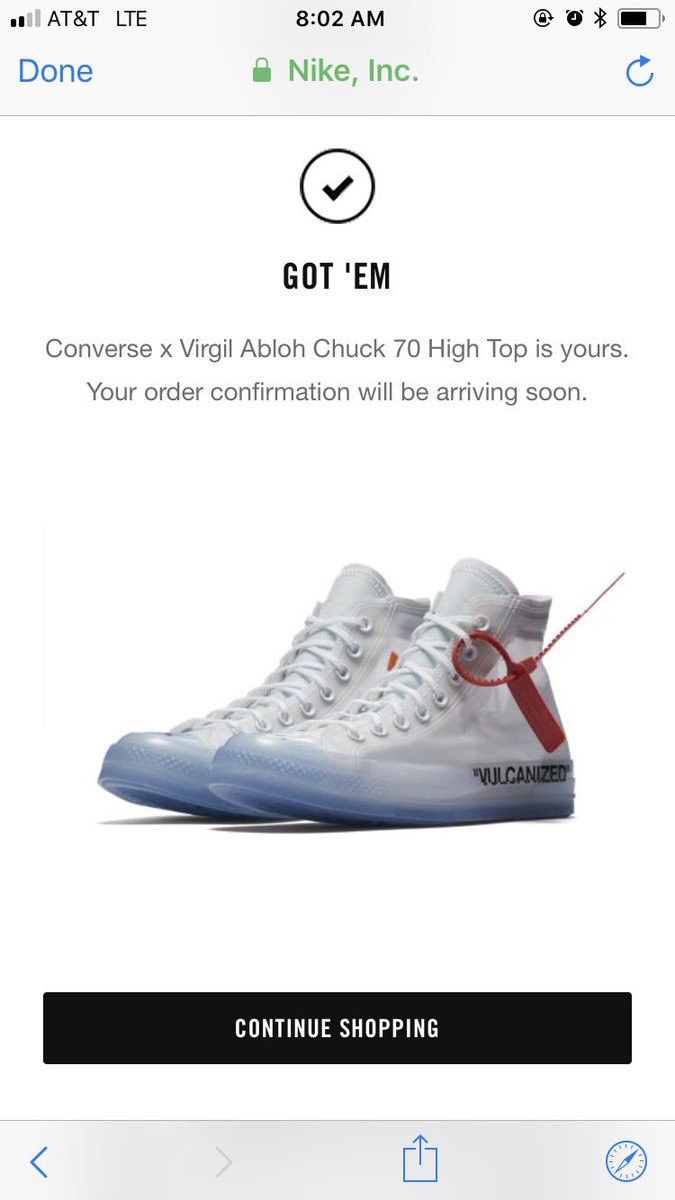The image size is (675, 1200).
Task: Reload the Nike page
Action: [x=639, y=71]
